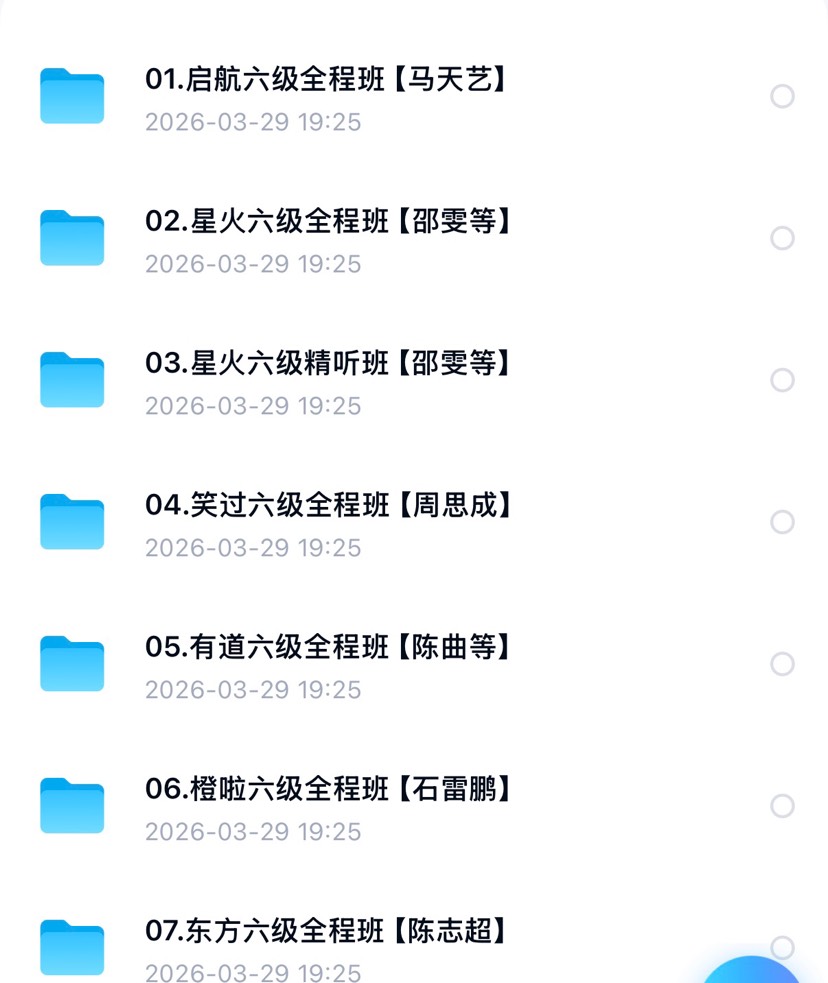Select the circle next to 05.有道六级全程班

pyautogui.click(x=781, y=663)
